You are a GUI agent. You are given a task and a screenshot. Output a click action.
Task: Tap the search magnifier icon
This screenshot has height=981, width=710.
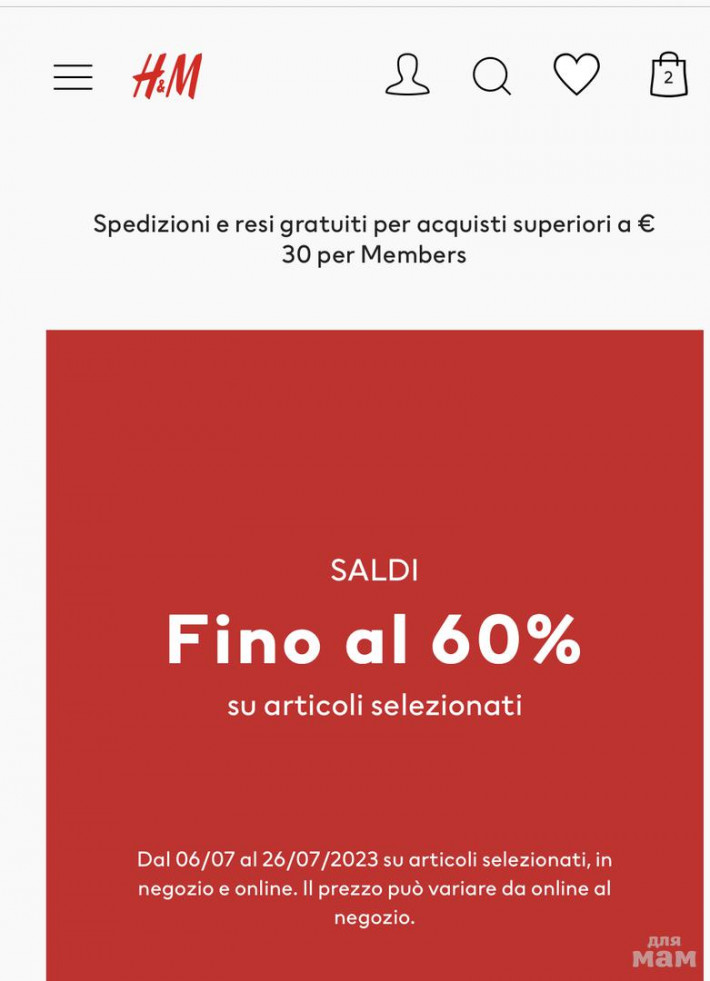click(491, 76)
